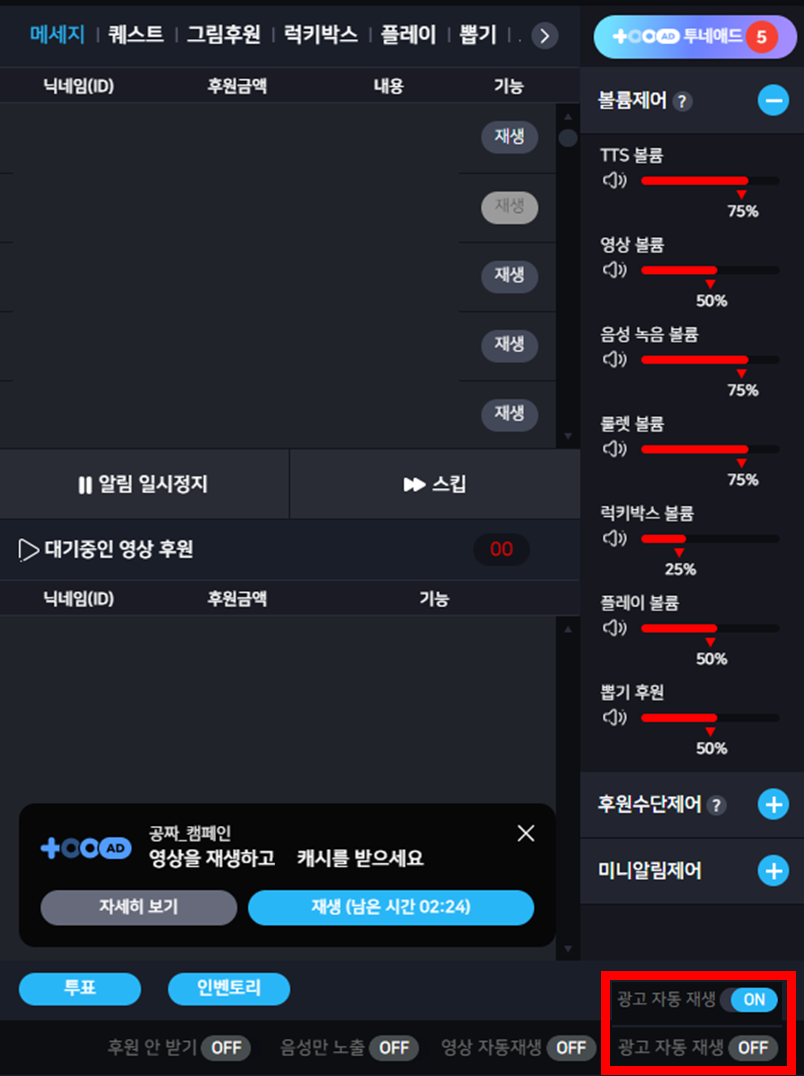Tap the 스킵 button
Viewport: 804px width, 1076px height.
coord(435,485)
